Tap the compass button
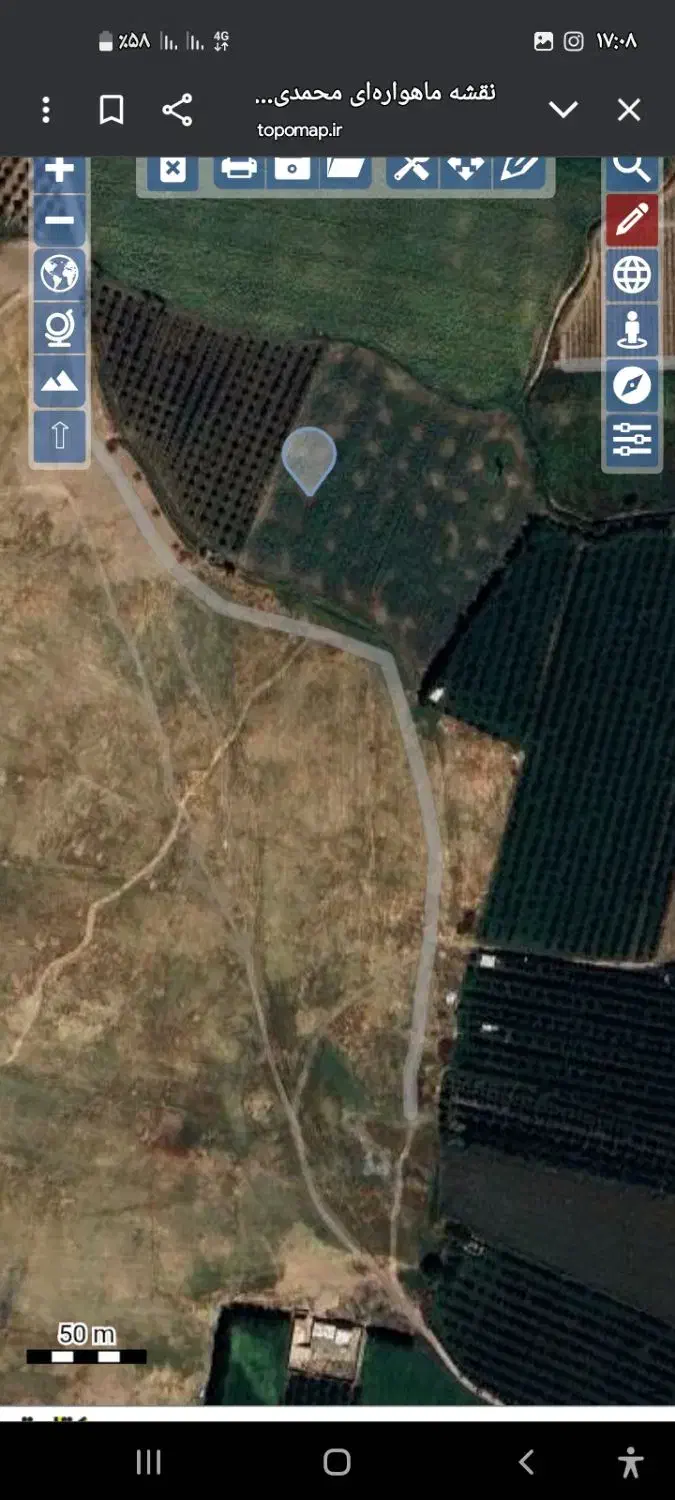The width and height of the screenshot is (675, 1500). click(x=631, y=384)
